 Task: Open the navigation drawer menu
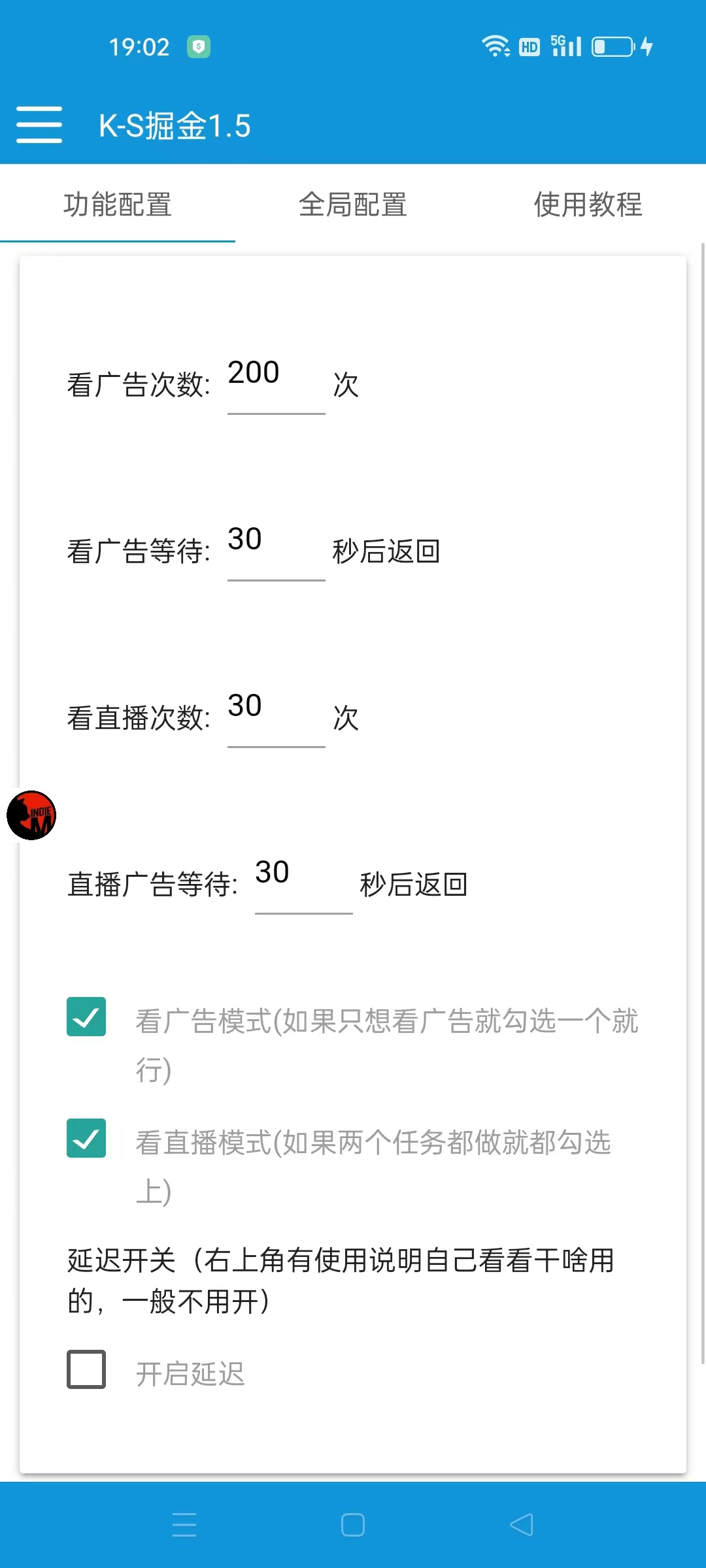(39, 125)
